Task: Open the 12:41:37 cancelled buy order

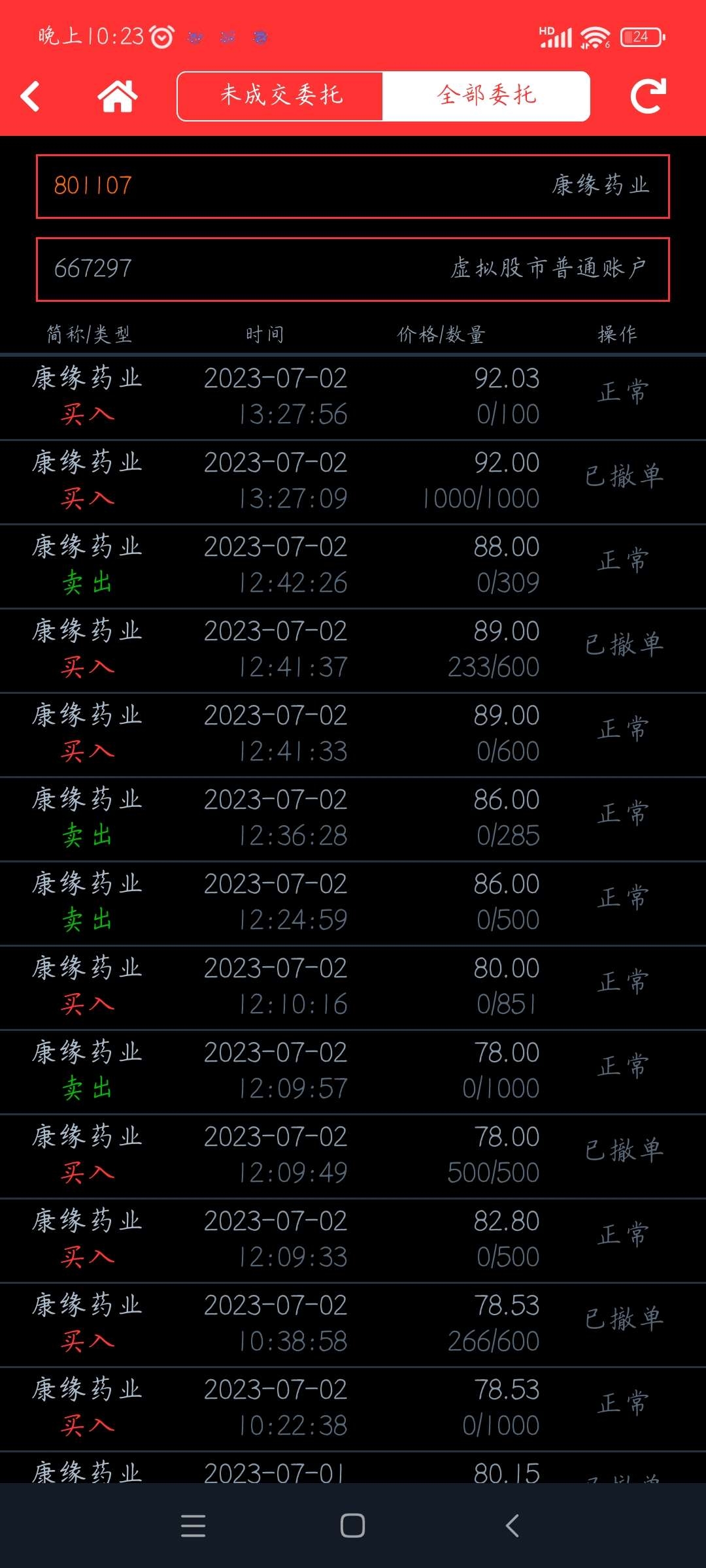Action: 353,650
